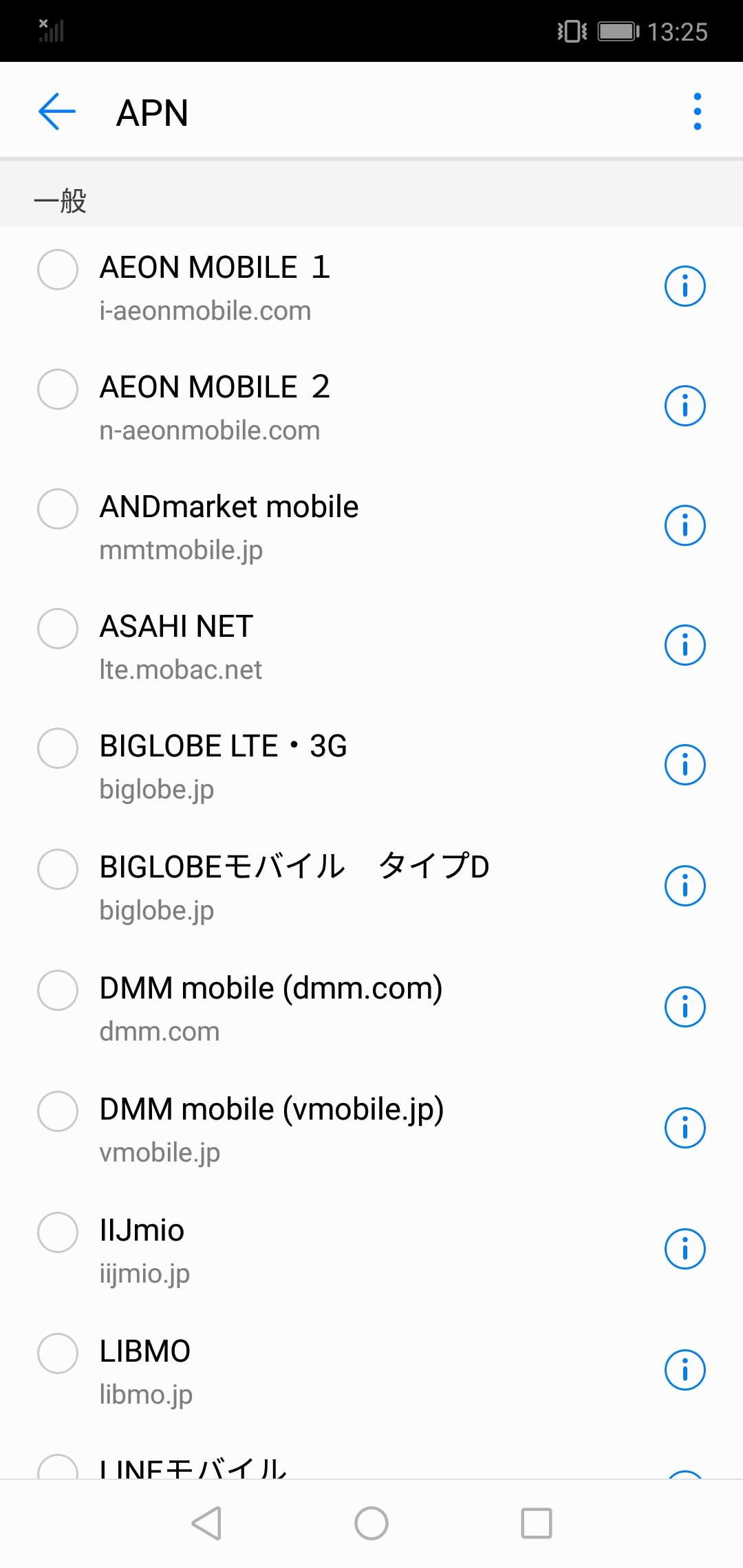
Task: Choose IIJmio as the APN
Action: click(58, 1232)
